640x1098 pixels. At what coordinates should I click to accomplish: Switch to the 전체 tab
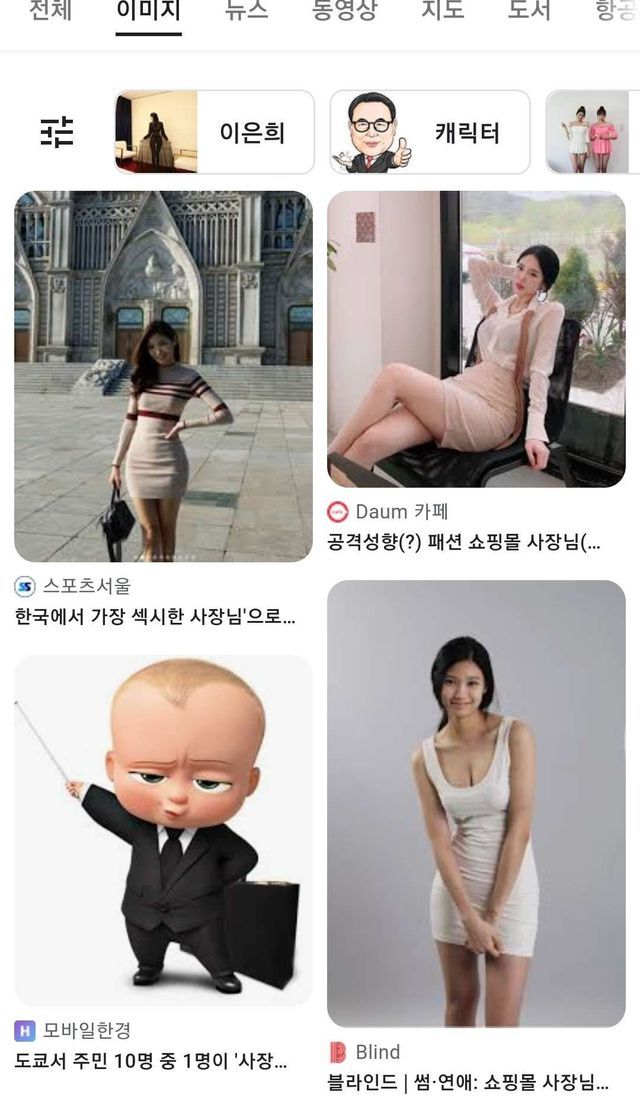(x=50, y=12)
